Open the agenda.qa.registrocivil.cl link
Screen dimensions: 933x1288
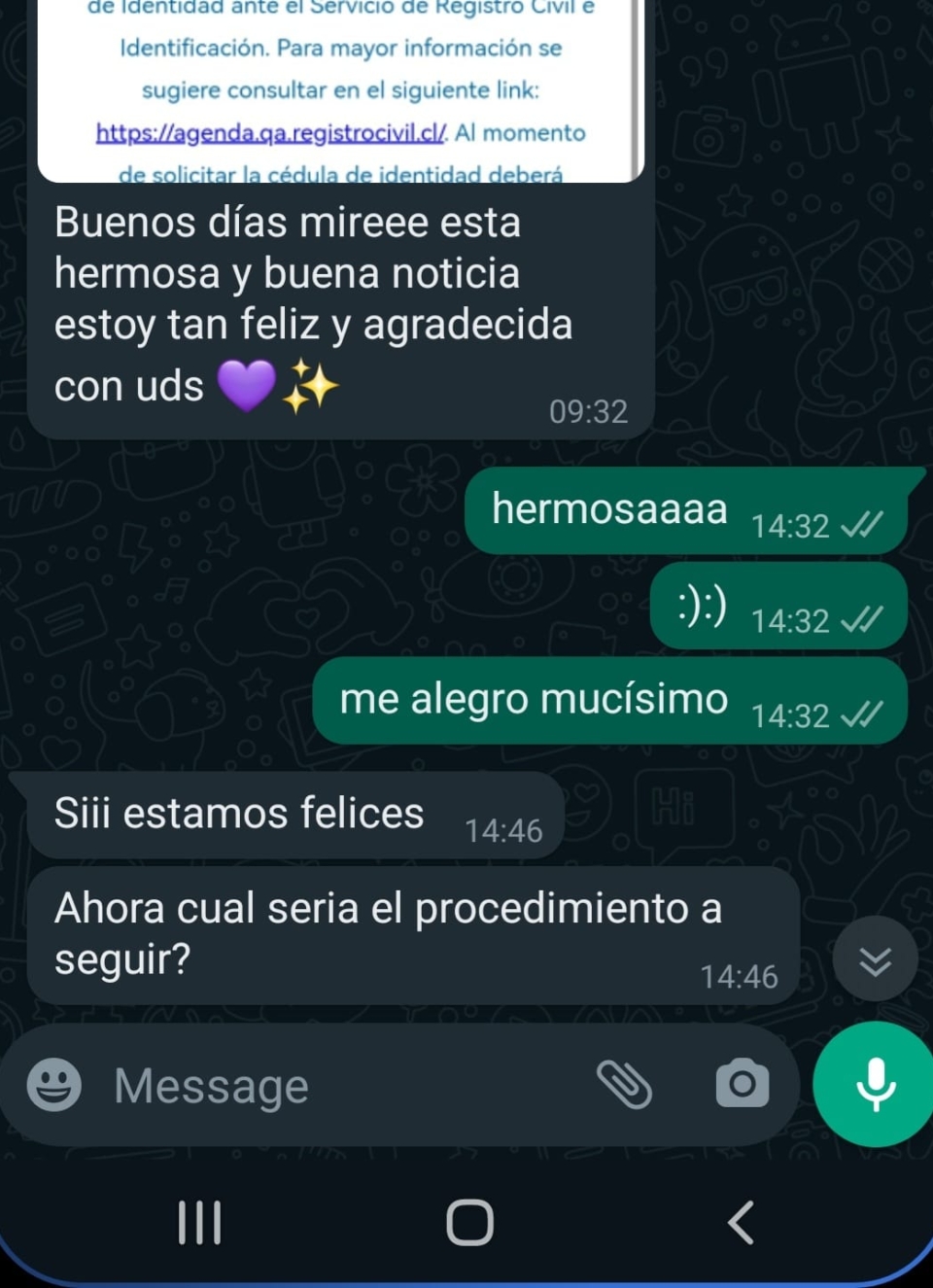pyautogui.click(x=271, y=133)
